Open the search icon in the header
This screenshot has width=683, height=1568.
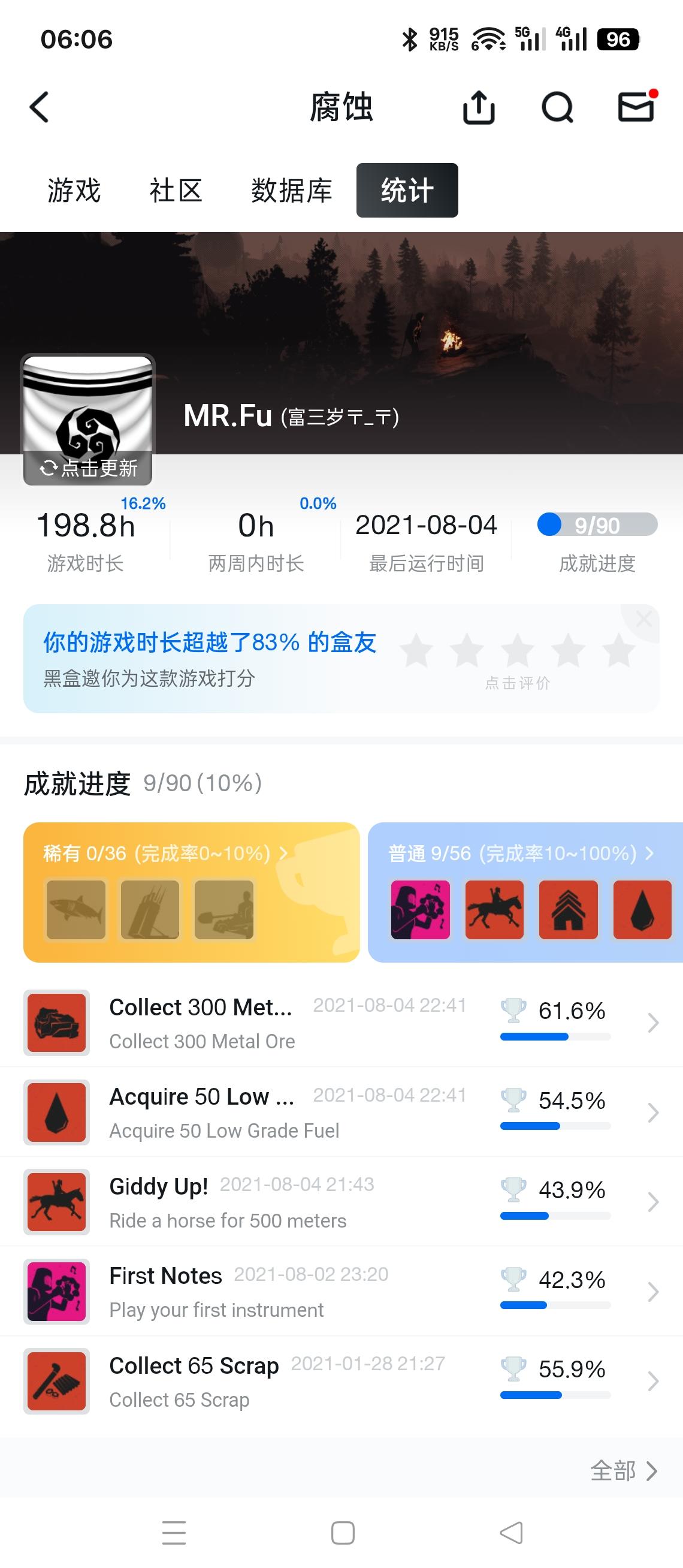(557, 108)
